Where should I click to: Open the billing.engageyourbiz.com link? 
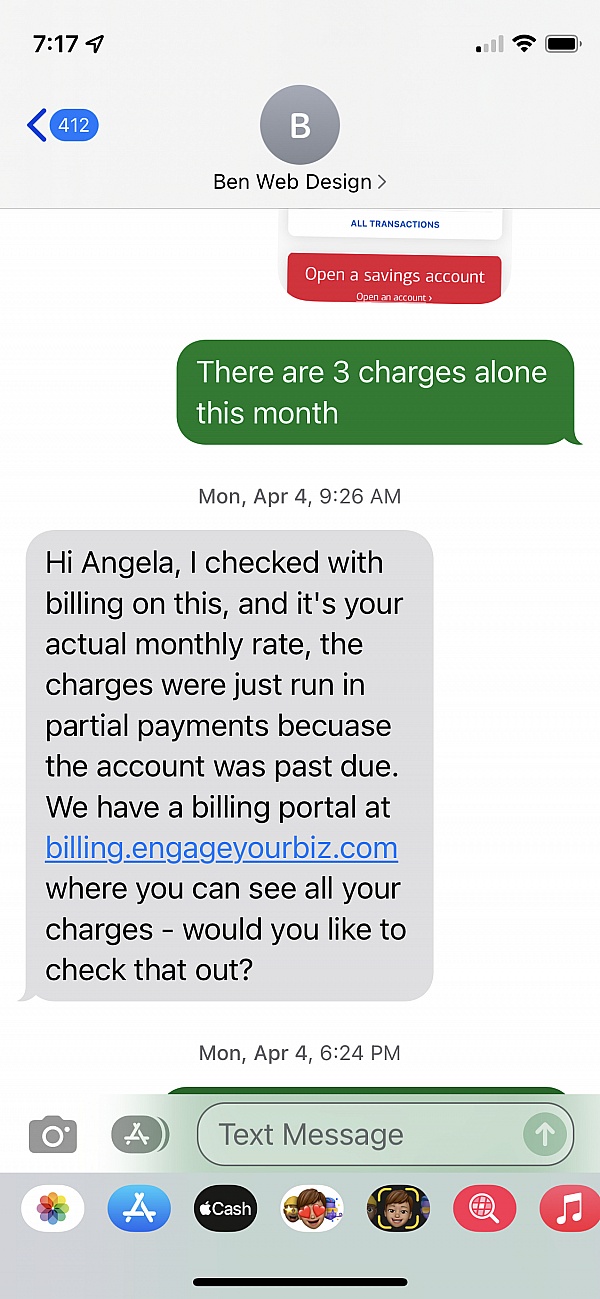point(221,848)
